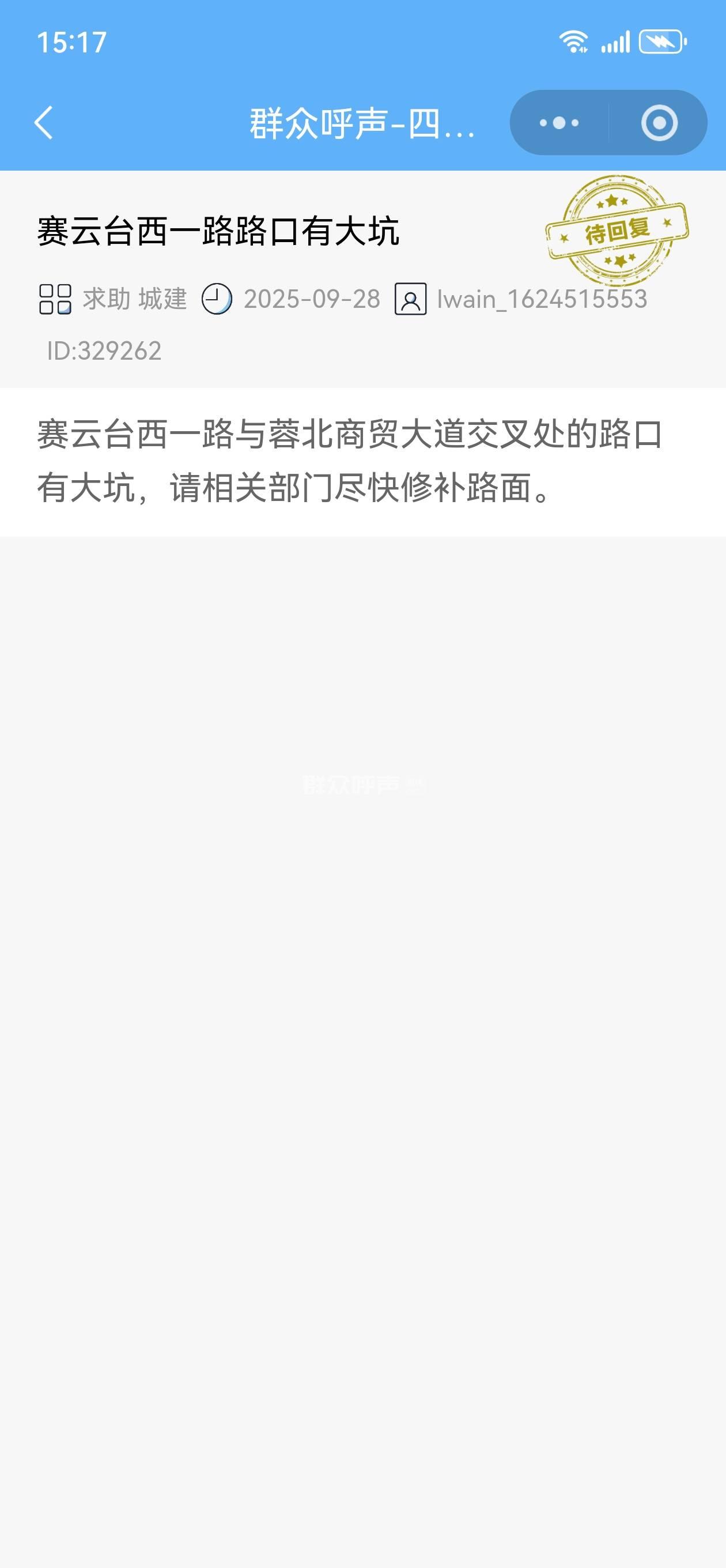Go back using the header arrow
The height and width of the screenshot is (1568, 726).
44,123
